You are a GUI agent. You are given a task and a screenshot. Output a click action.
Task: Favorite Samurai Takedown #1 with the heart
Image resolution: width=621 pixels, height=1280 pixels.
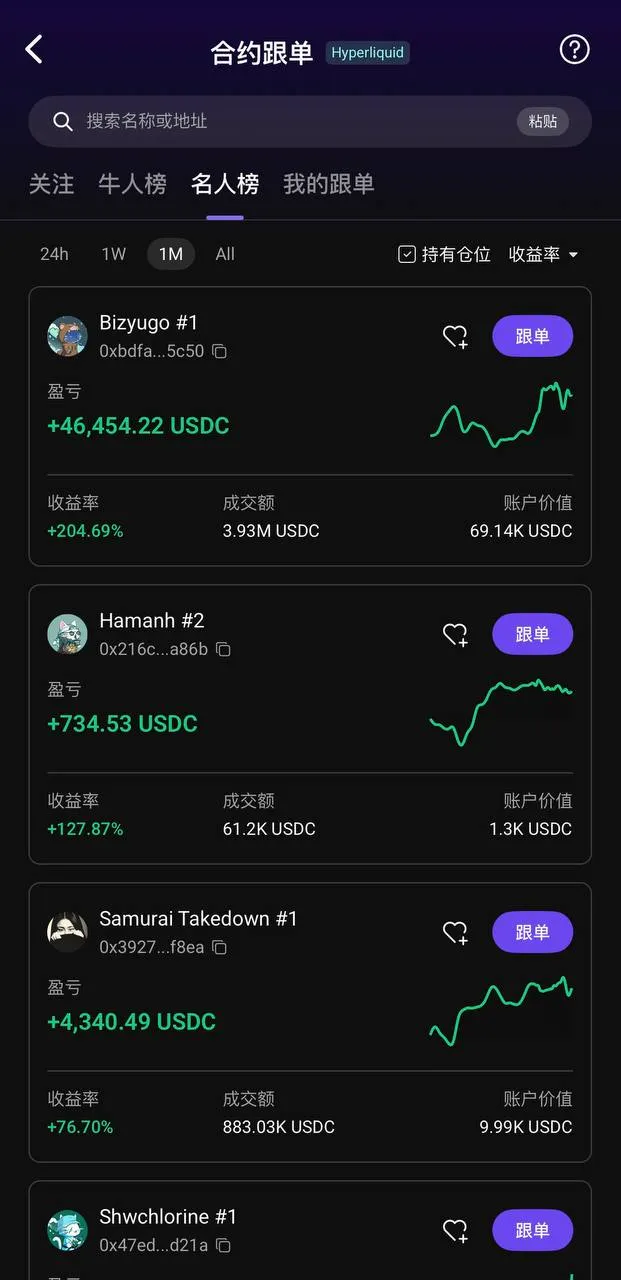tap(455, 933)
